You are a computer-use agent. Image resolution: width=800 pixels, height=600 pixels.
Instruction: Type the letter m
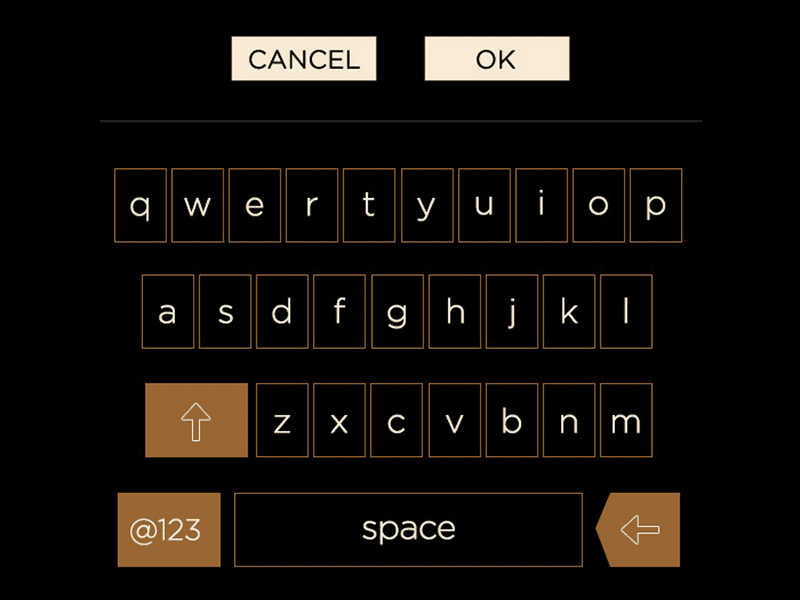[626, 421]
